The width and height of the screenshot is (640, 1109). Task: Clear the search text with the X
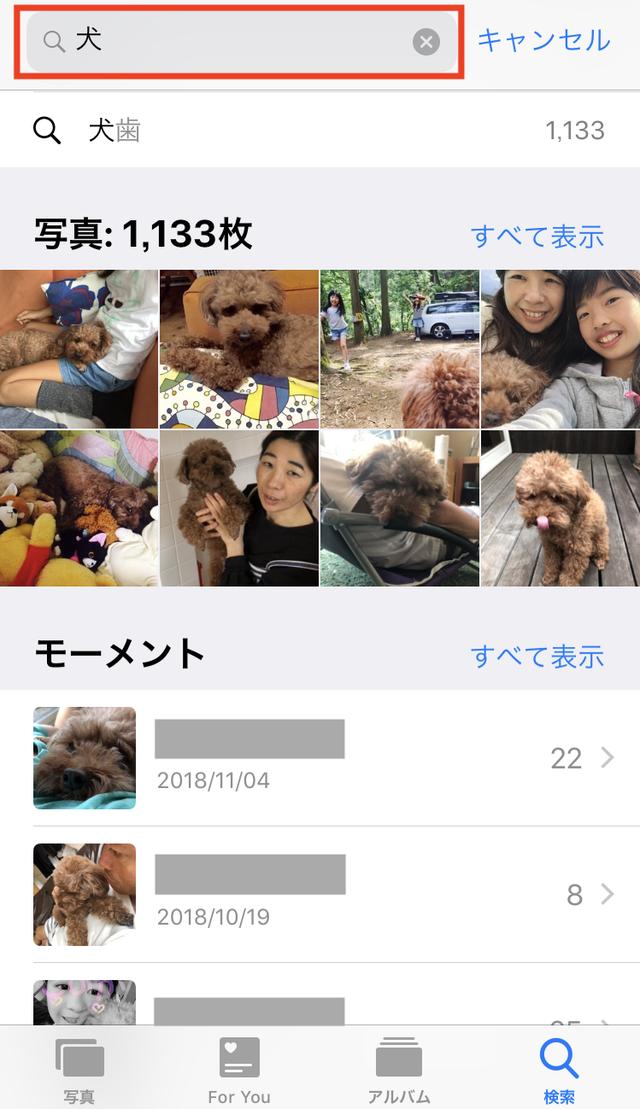(426, 42)
